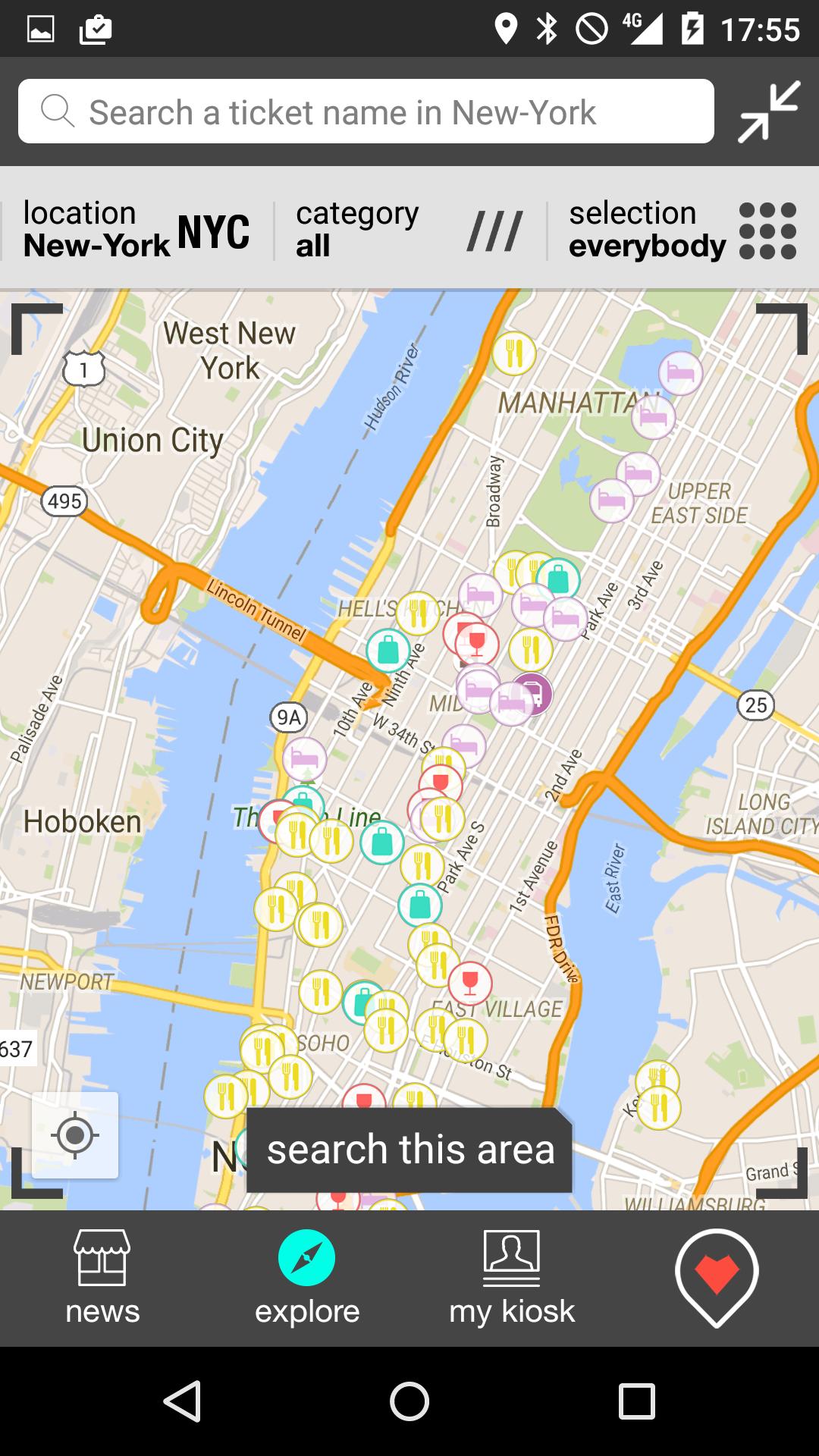Screen dimensions: 819x1456
Task: Go to the system home screen
Action: pos(409,1401)
